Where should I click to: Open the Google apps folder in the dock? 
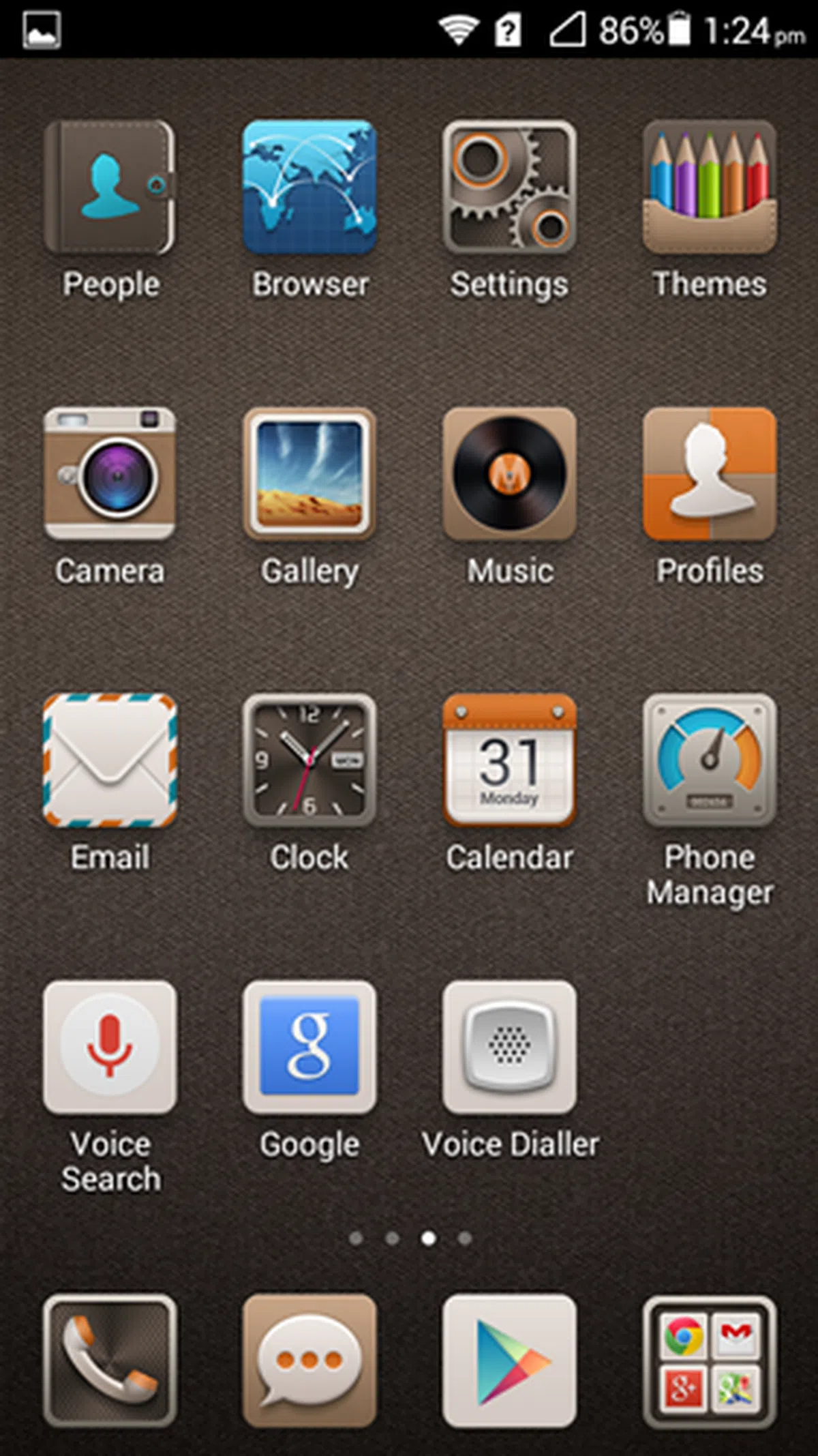[709, 1361]
